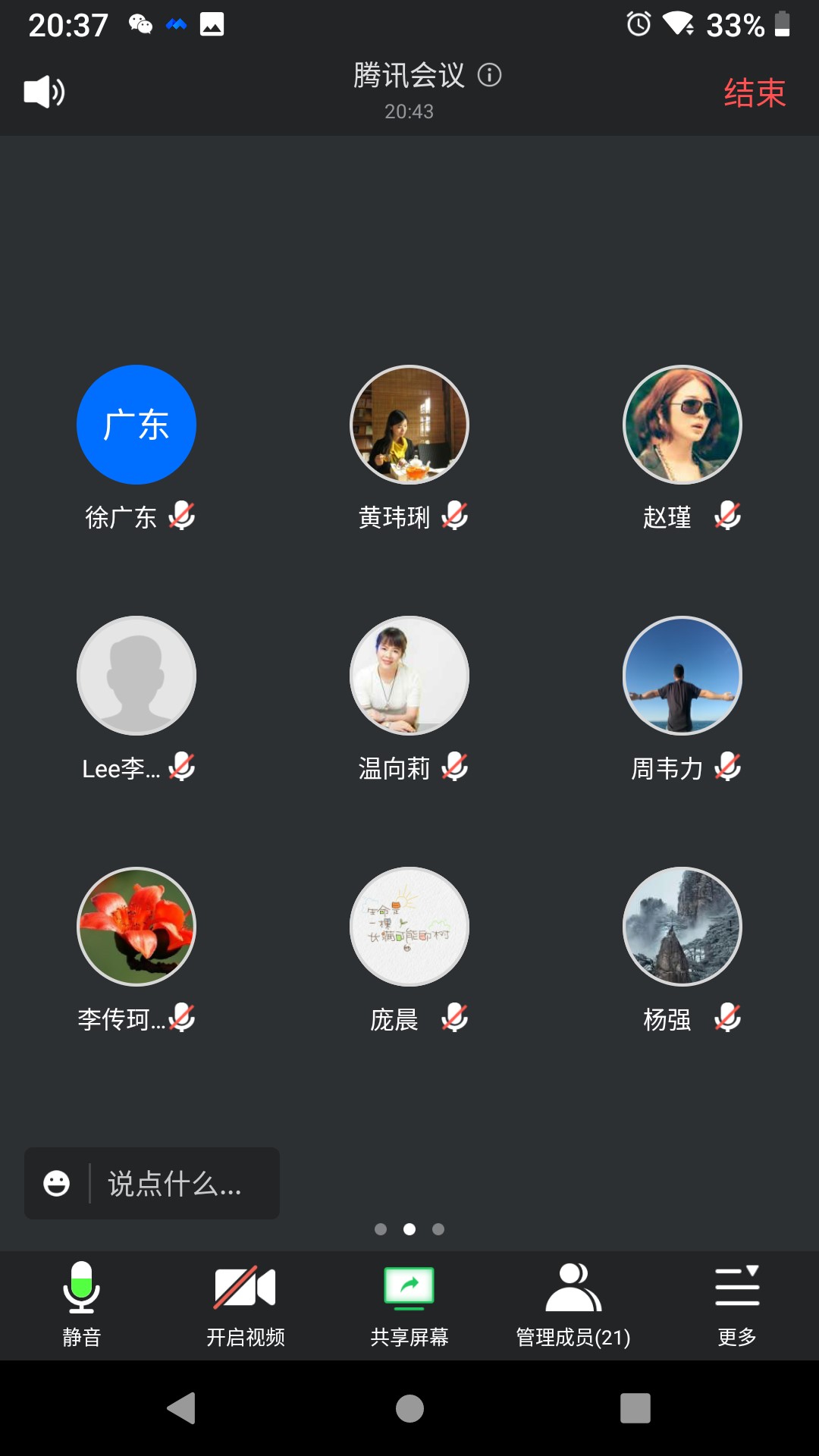Go back with system back button
The height and width of the screenshot is (1456, 819).
click(x=182, y=1408)
